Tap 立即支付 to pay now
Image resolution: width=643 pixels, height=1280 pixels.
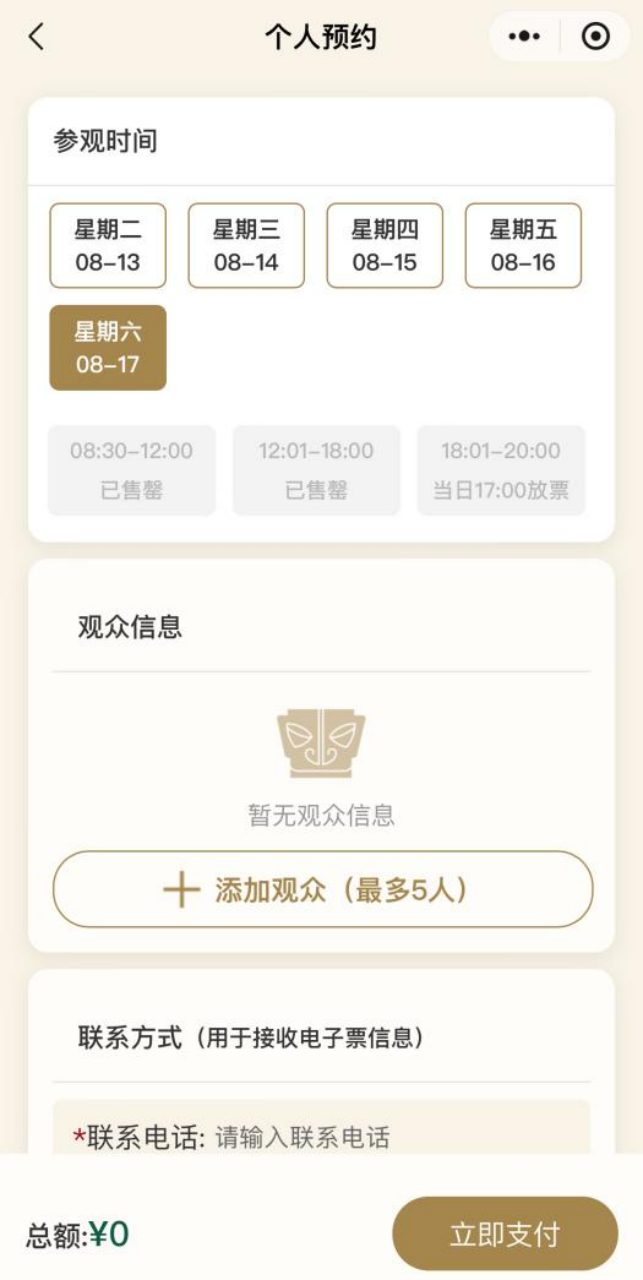[x=505, y=1234]
